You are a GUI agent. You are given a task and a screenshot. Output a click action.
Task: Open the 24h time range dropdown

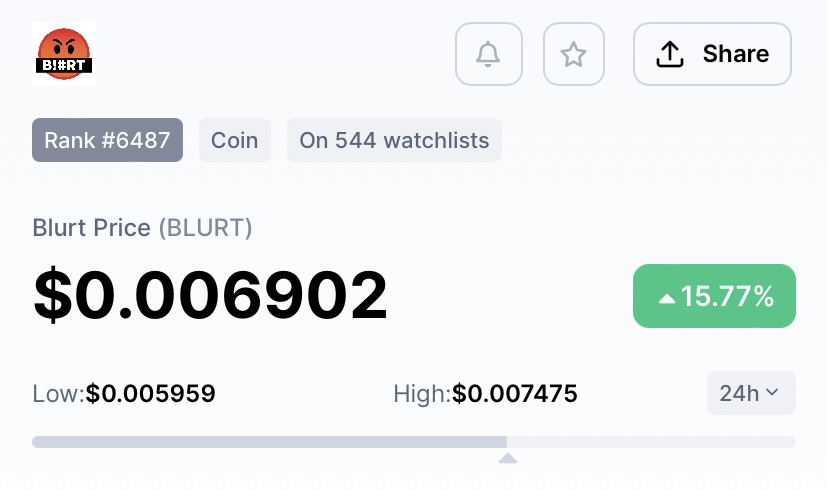(751, 393)
